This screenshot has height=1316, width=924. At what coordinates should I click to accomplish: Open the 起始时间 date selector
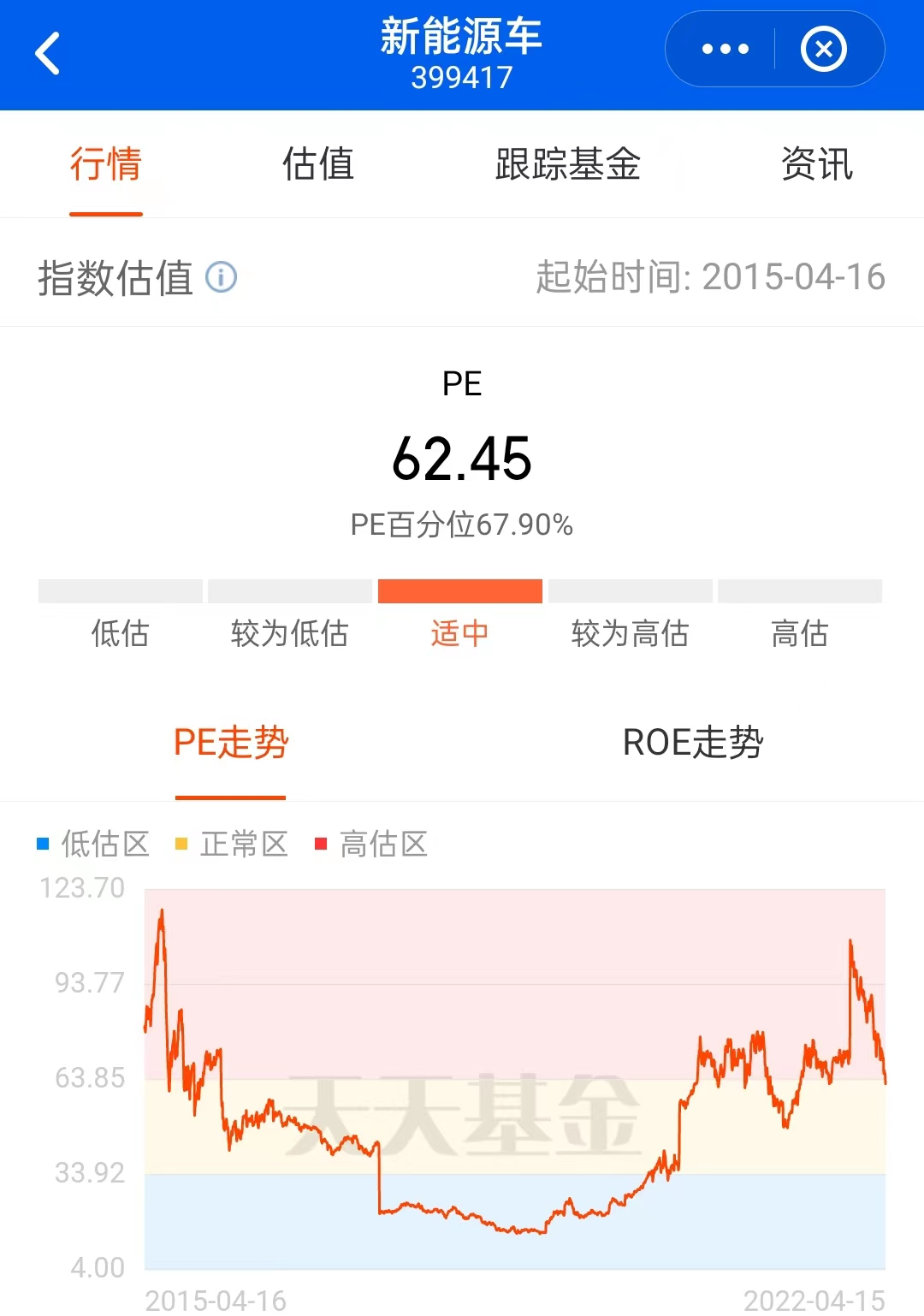pos(710,277)
